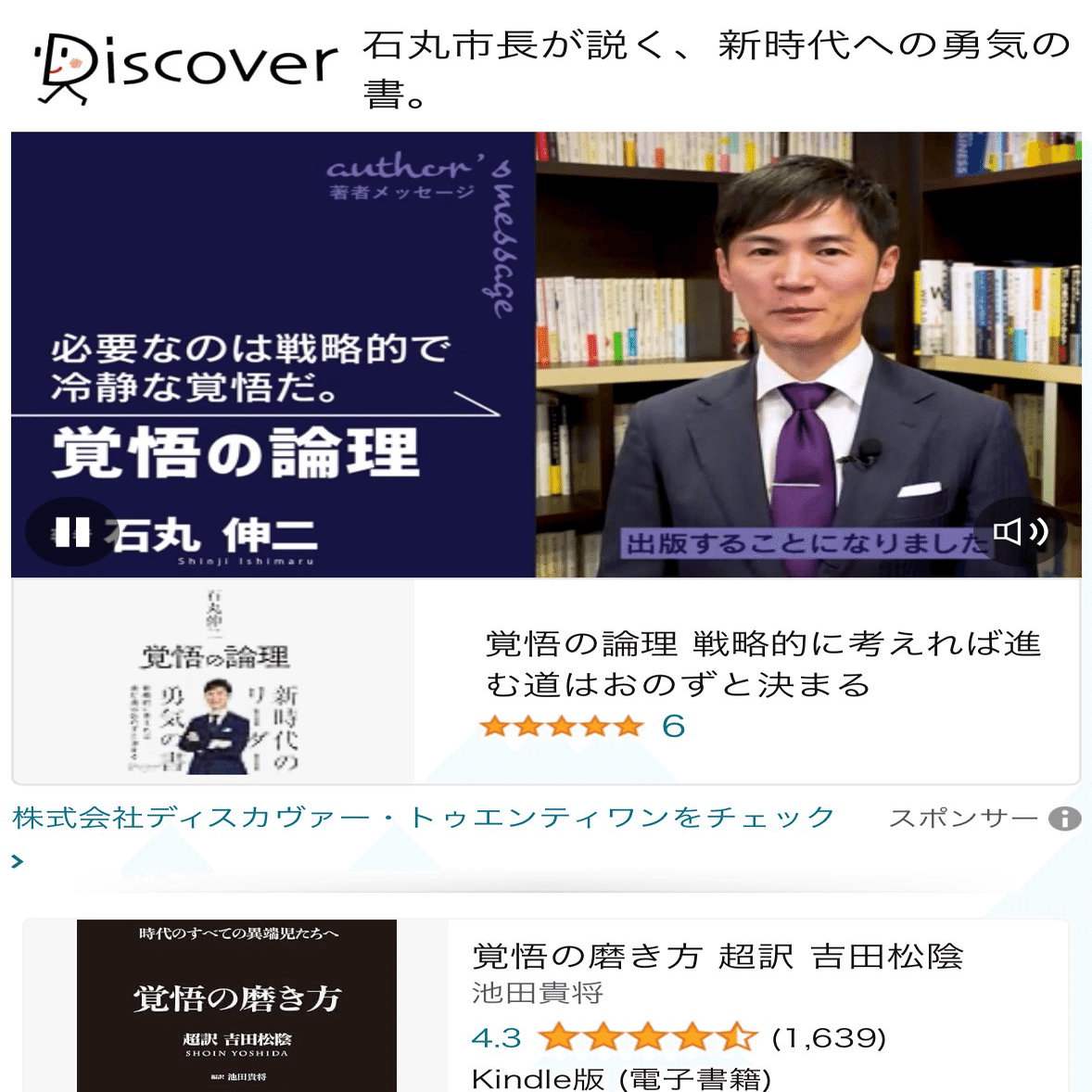
Task: Mute the video sound
Action: tap(1020, 532)
